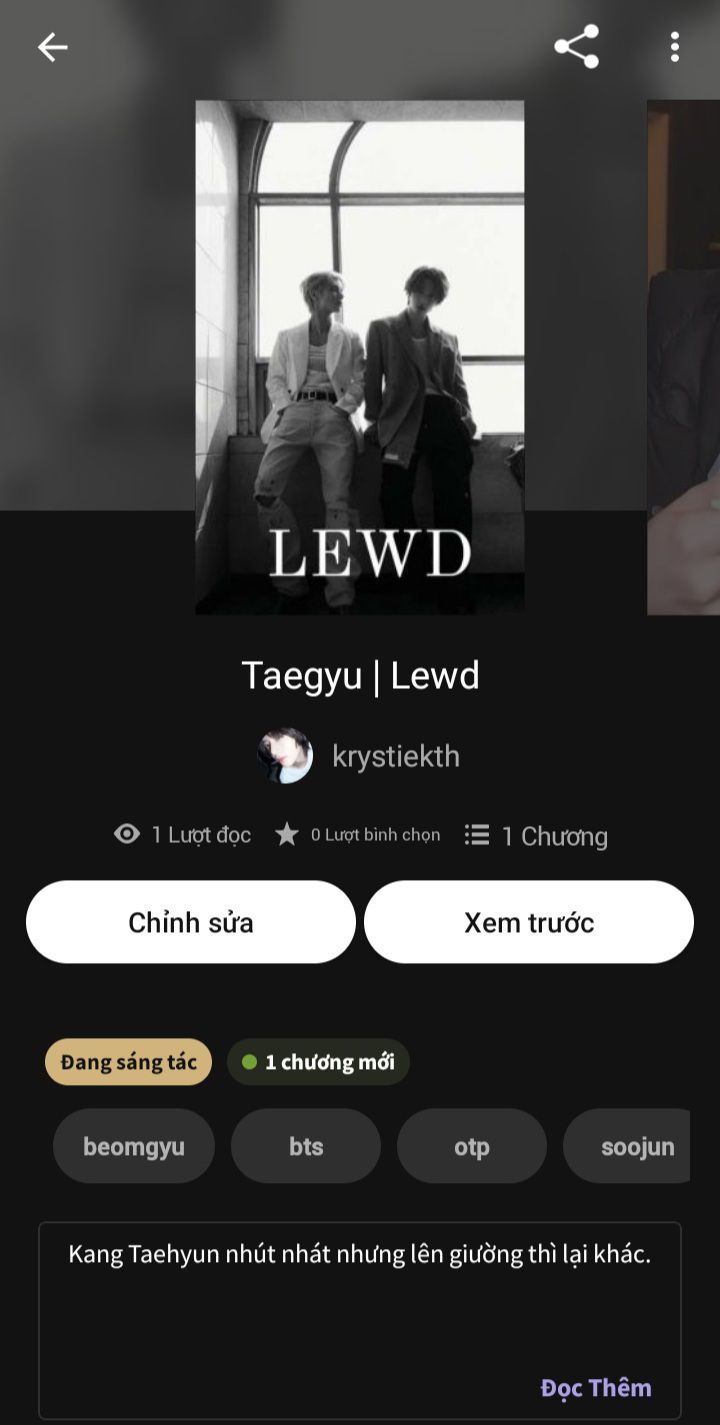
Task: Select the bts tag chip
Action: [x=306, y=1146]
